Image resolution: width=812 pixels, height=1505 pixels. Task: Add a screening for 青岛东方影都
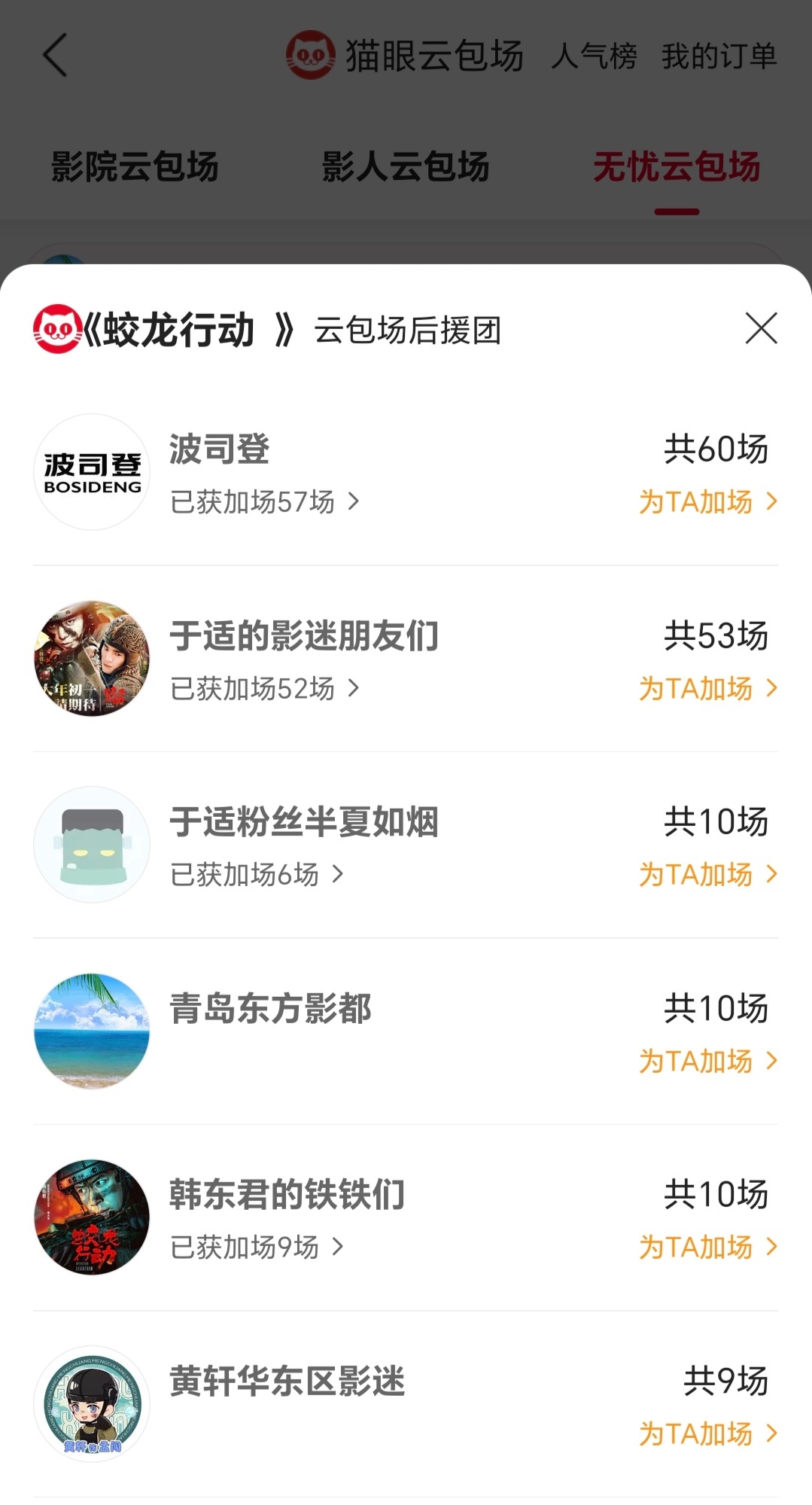(x=707, y=1061)
